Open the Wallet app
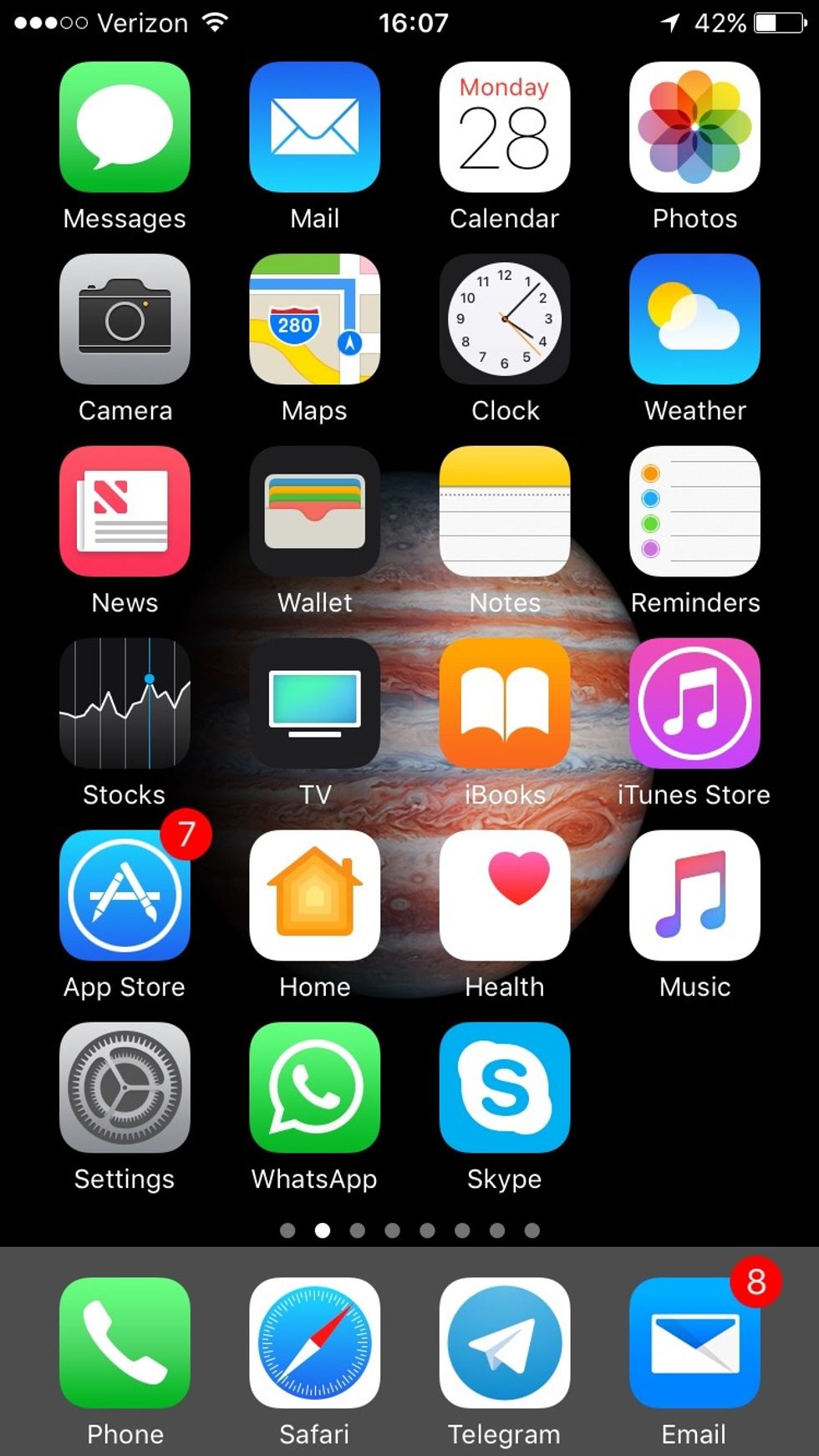This screenshot has height=1456, width=819. (314, 511)
